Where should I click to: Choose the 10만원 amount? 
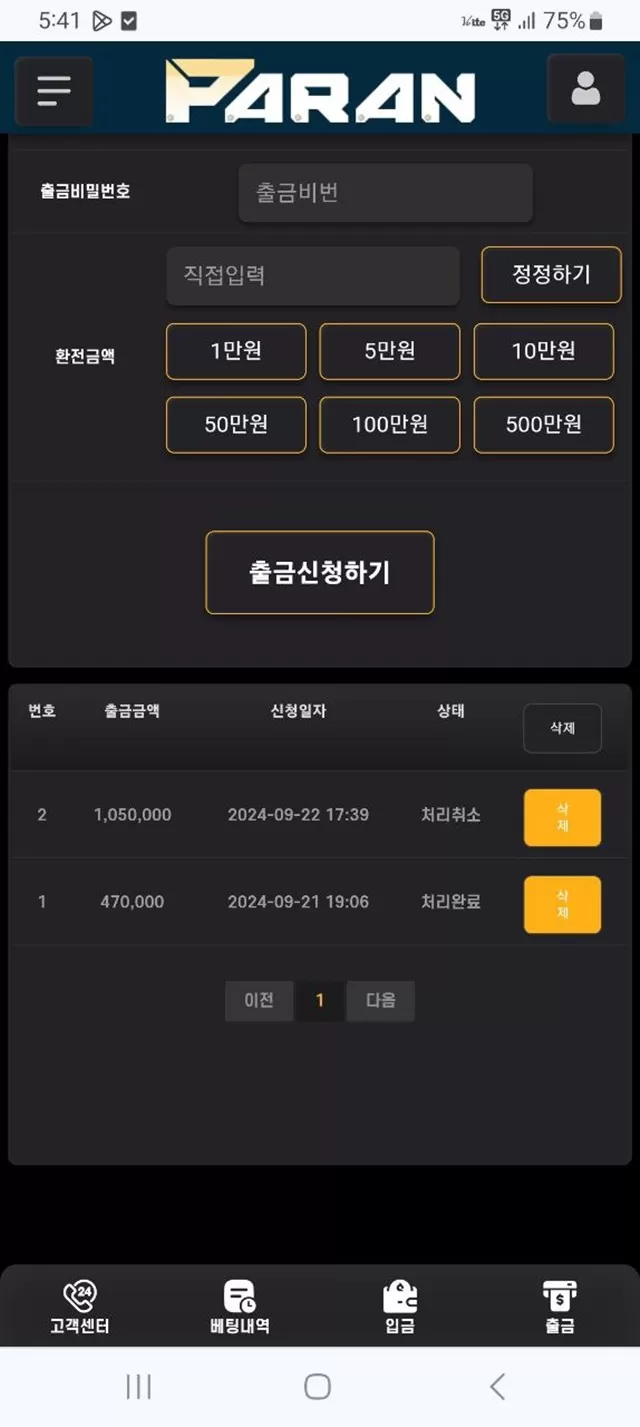coord(544,351)
